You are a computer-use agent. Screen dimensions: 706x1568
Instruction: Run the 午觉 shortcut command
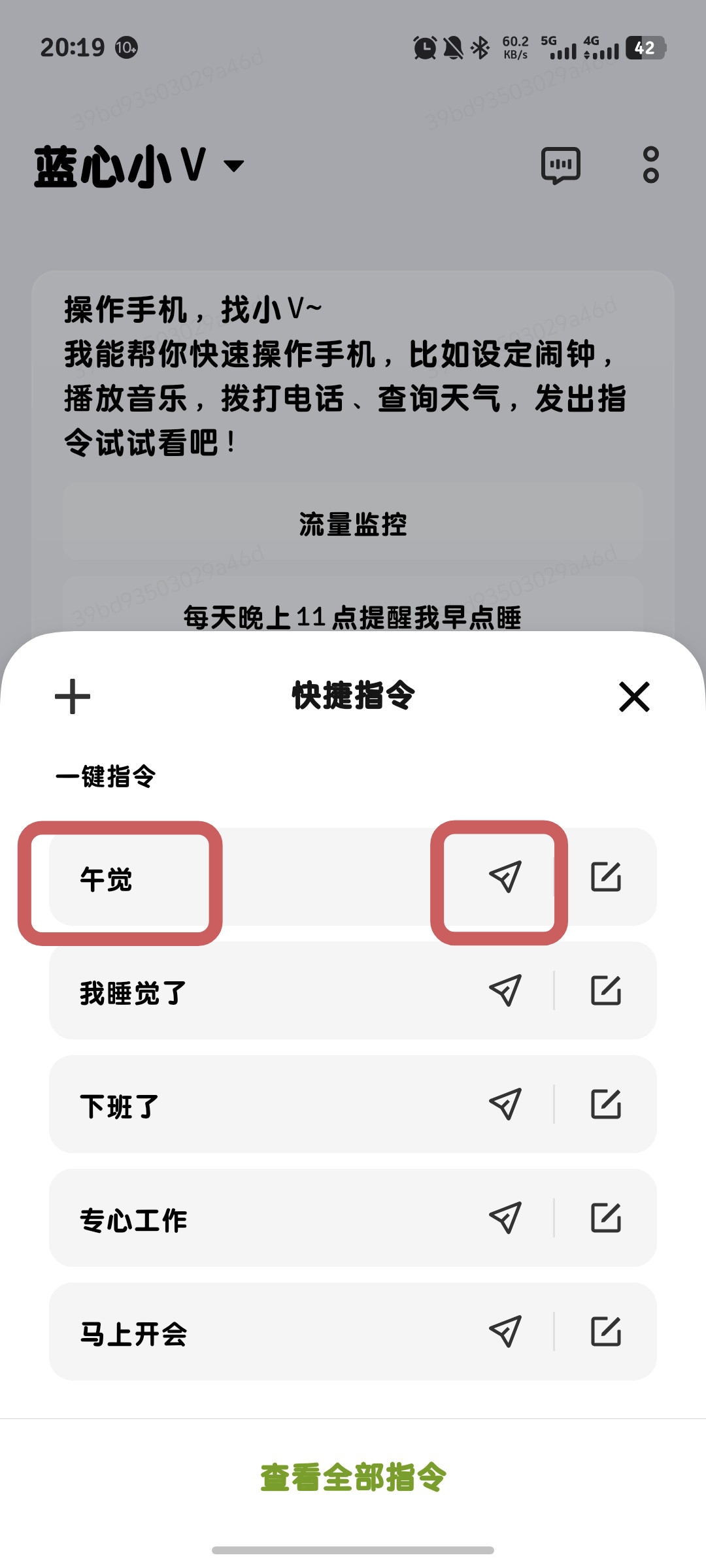[505, 877]
